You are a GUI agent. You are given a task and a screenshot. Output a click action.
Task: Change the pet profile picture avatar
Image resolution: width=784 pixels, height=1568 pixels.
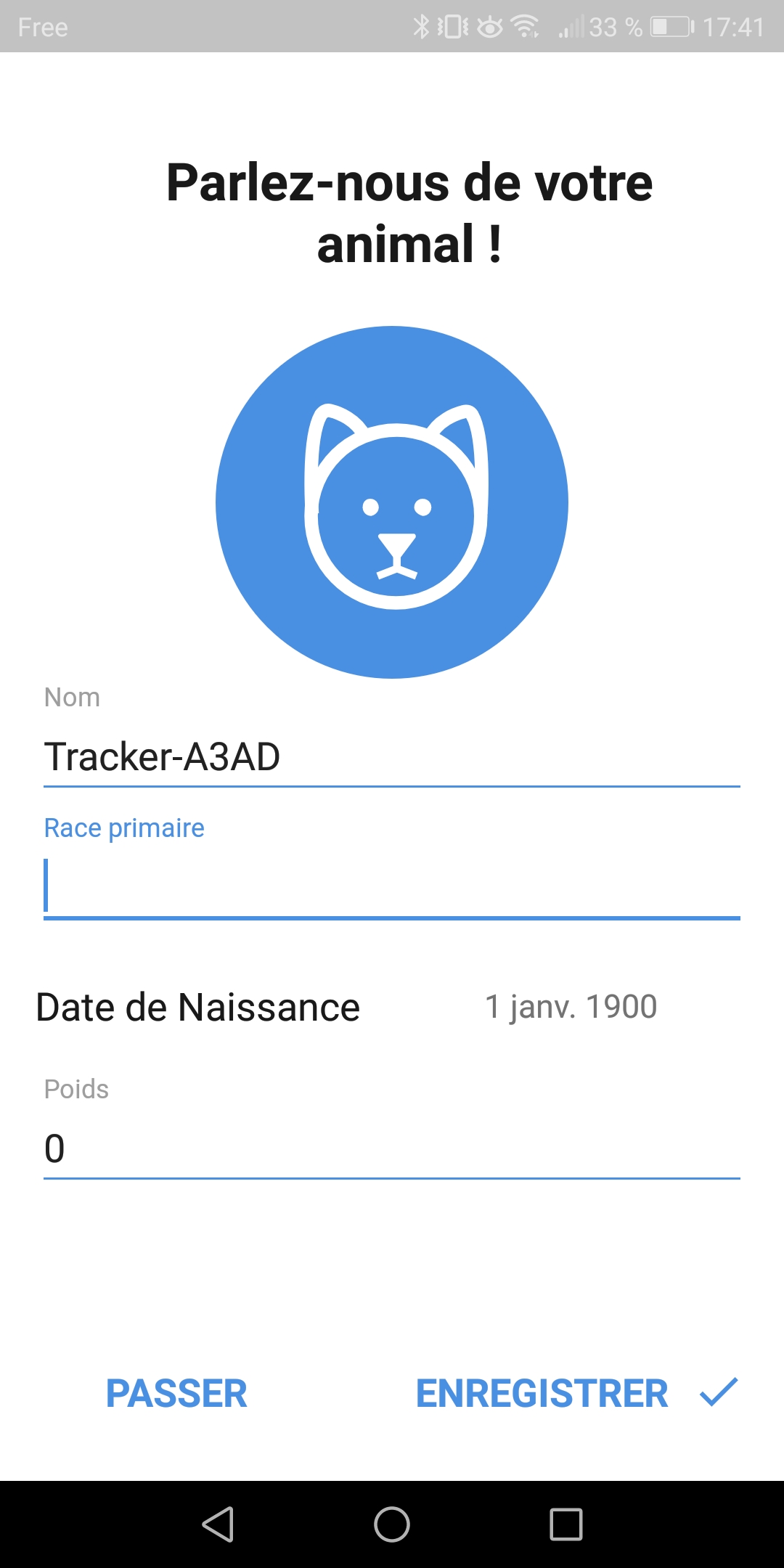click(392, 502)
